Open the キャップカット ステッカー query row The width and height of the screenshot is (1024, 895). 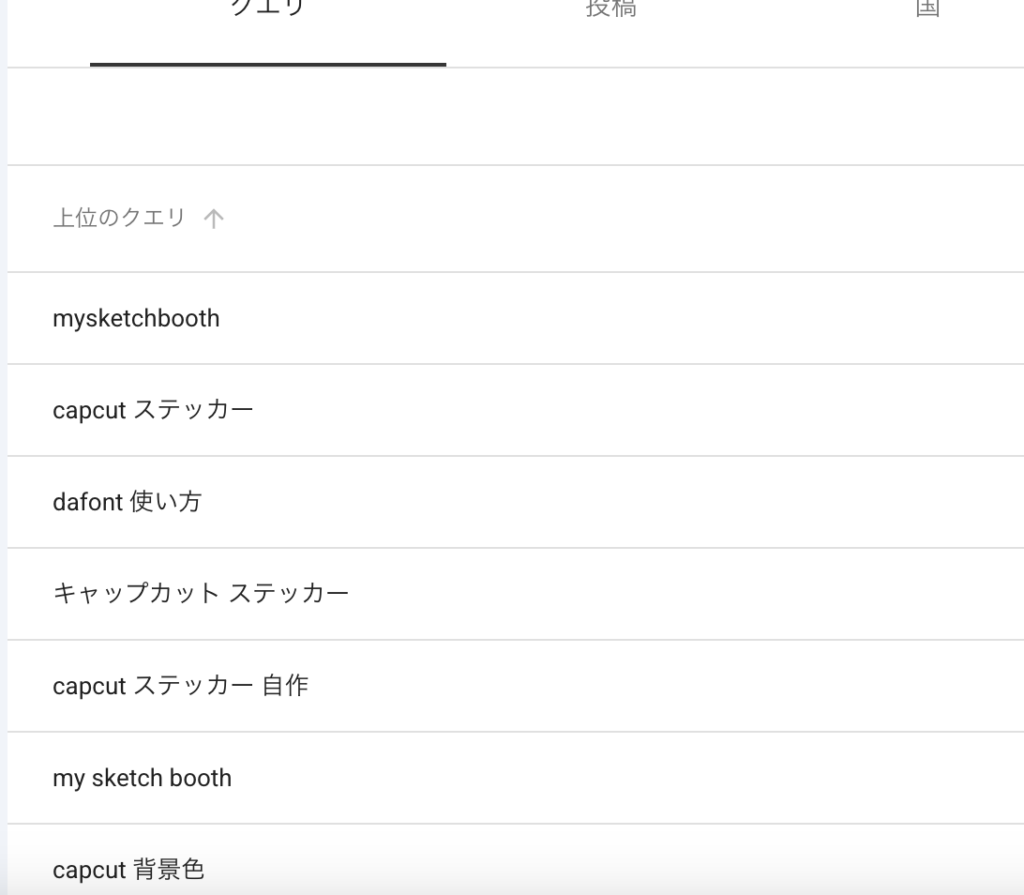516,594
